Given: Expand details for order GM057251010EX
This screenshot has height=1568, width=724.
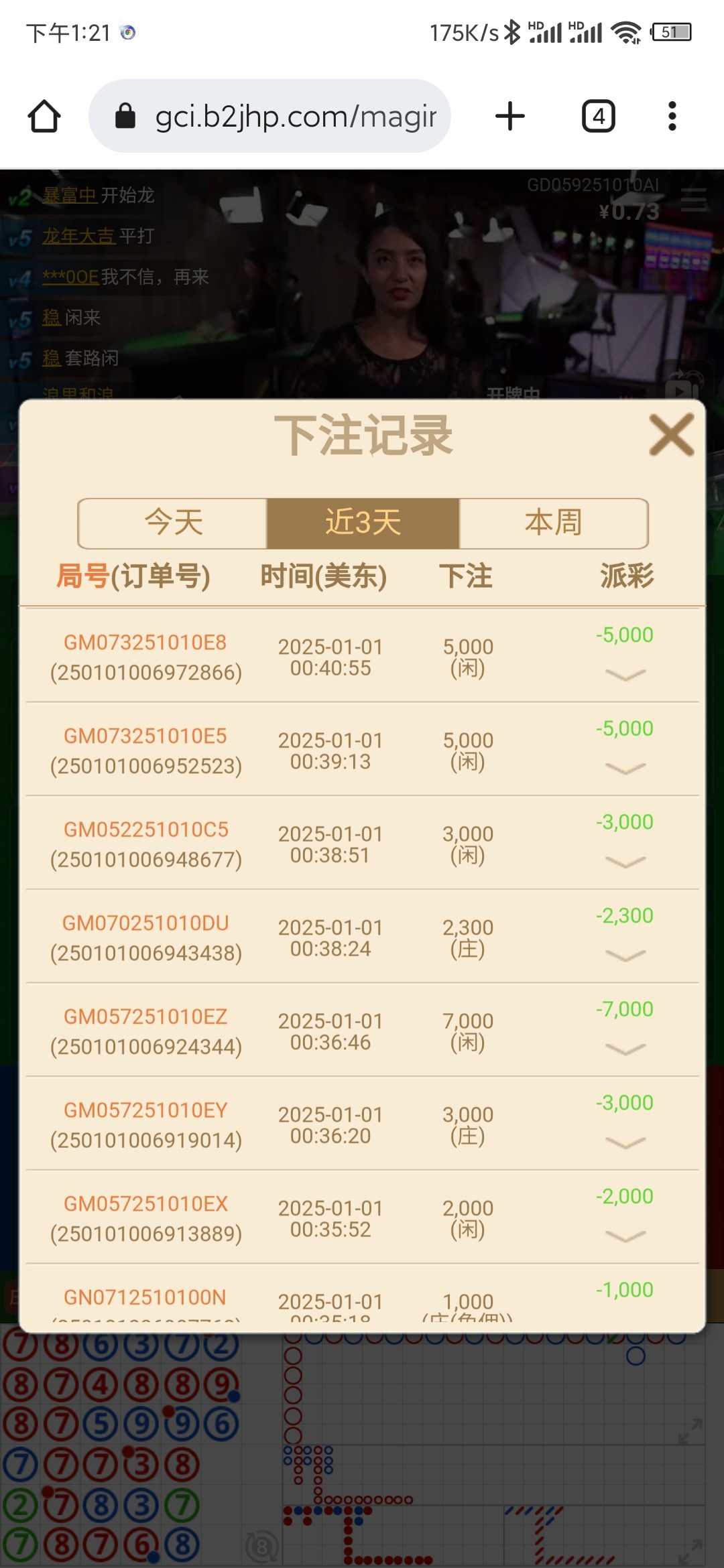Looking at the screenshot, I should click(x=625, y=1236).
